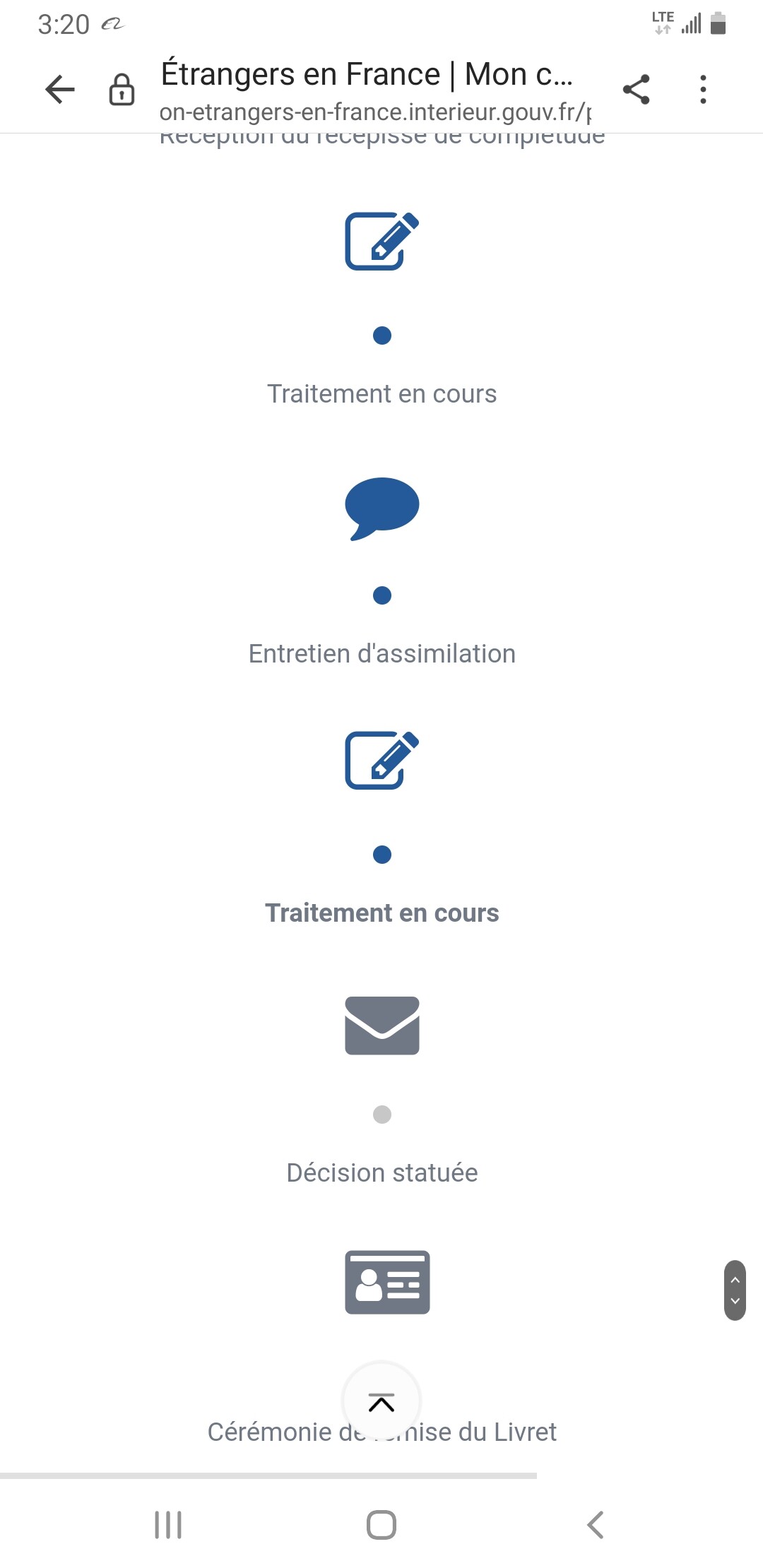
Task: View site security lock info
Action: click(x=122, y=90)
